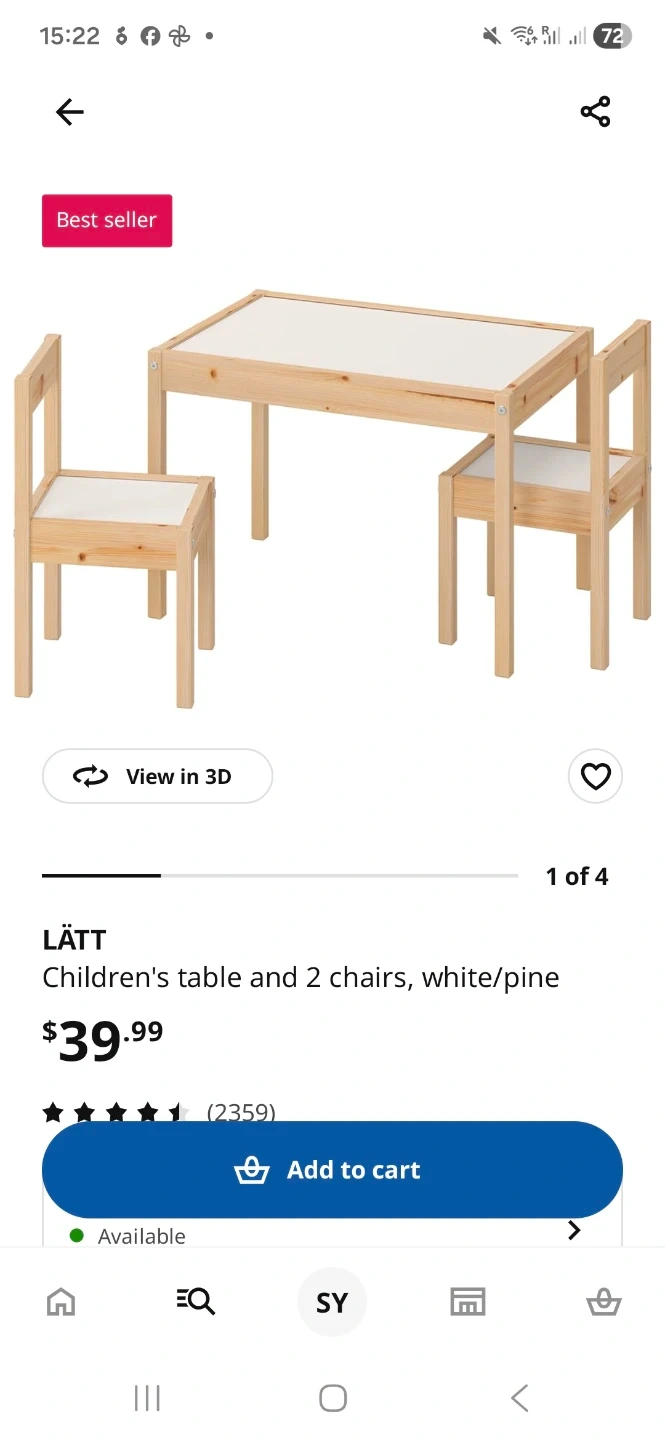The width and height of the screenshot is (665, 1440).
Task: Open the View in 3D mode
Action: [x=157, y=776]
